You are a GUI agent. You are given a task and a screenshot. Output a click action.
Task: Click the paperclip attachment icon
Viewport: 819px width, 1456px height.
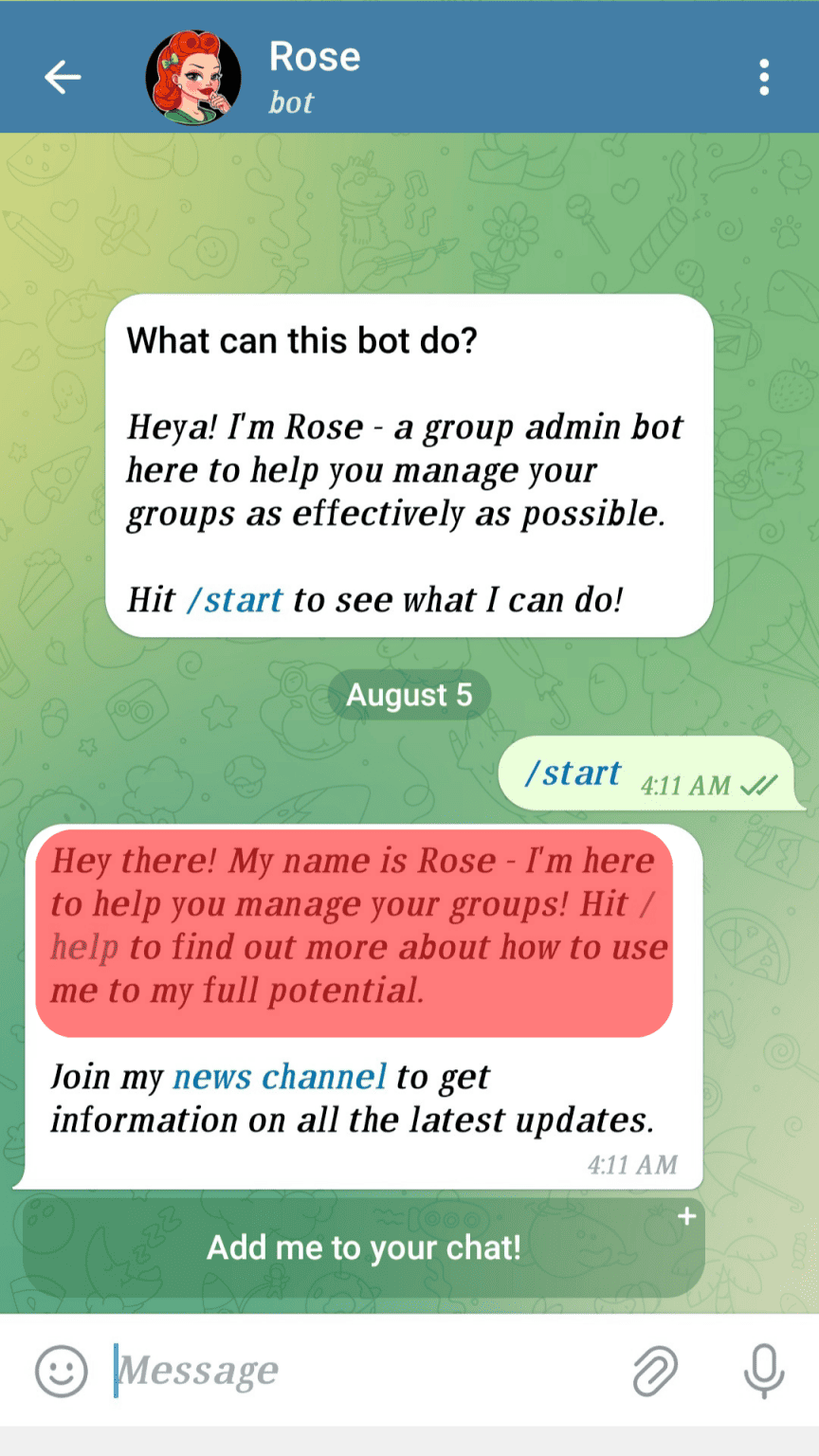656,1369
